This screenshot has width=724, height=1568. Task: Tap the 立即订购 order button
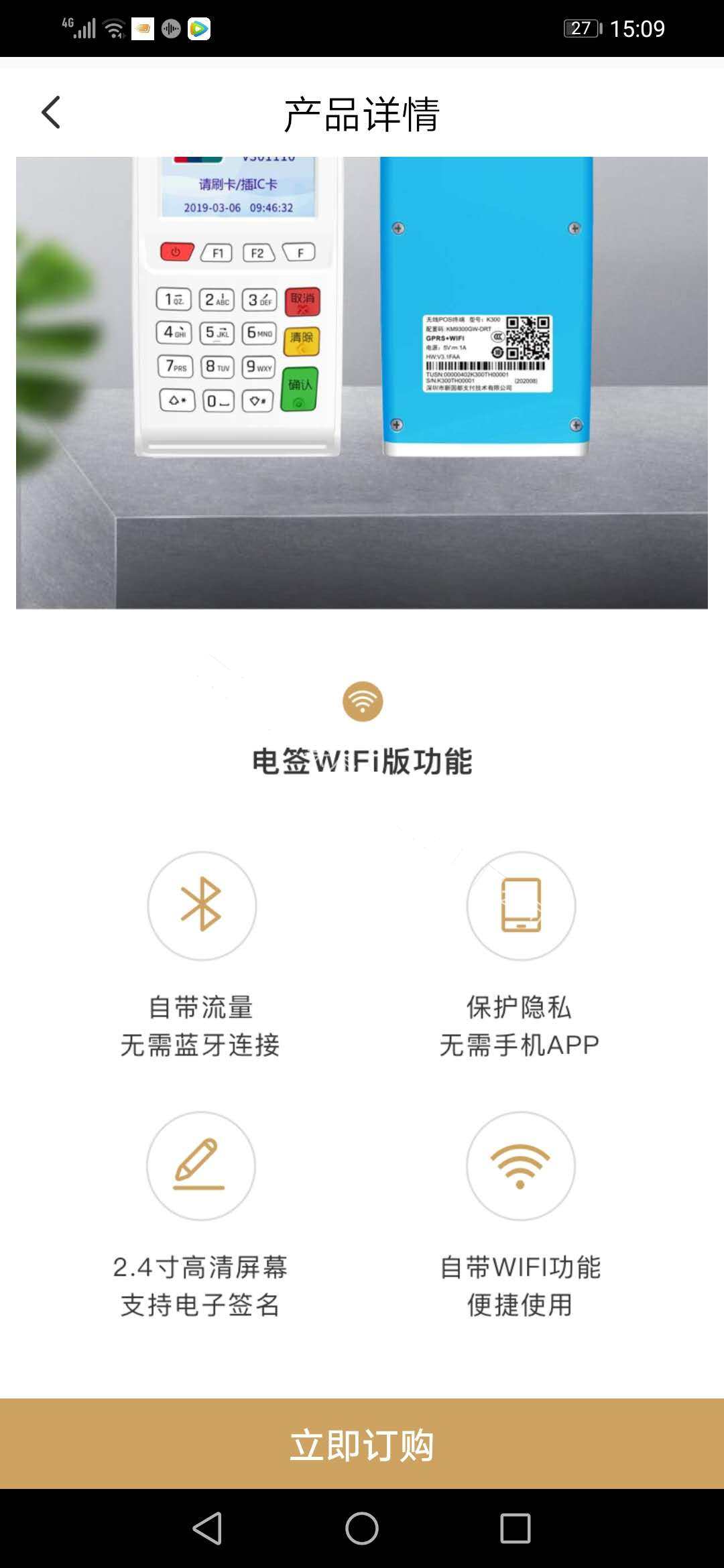(362, 1445)
